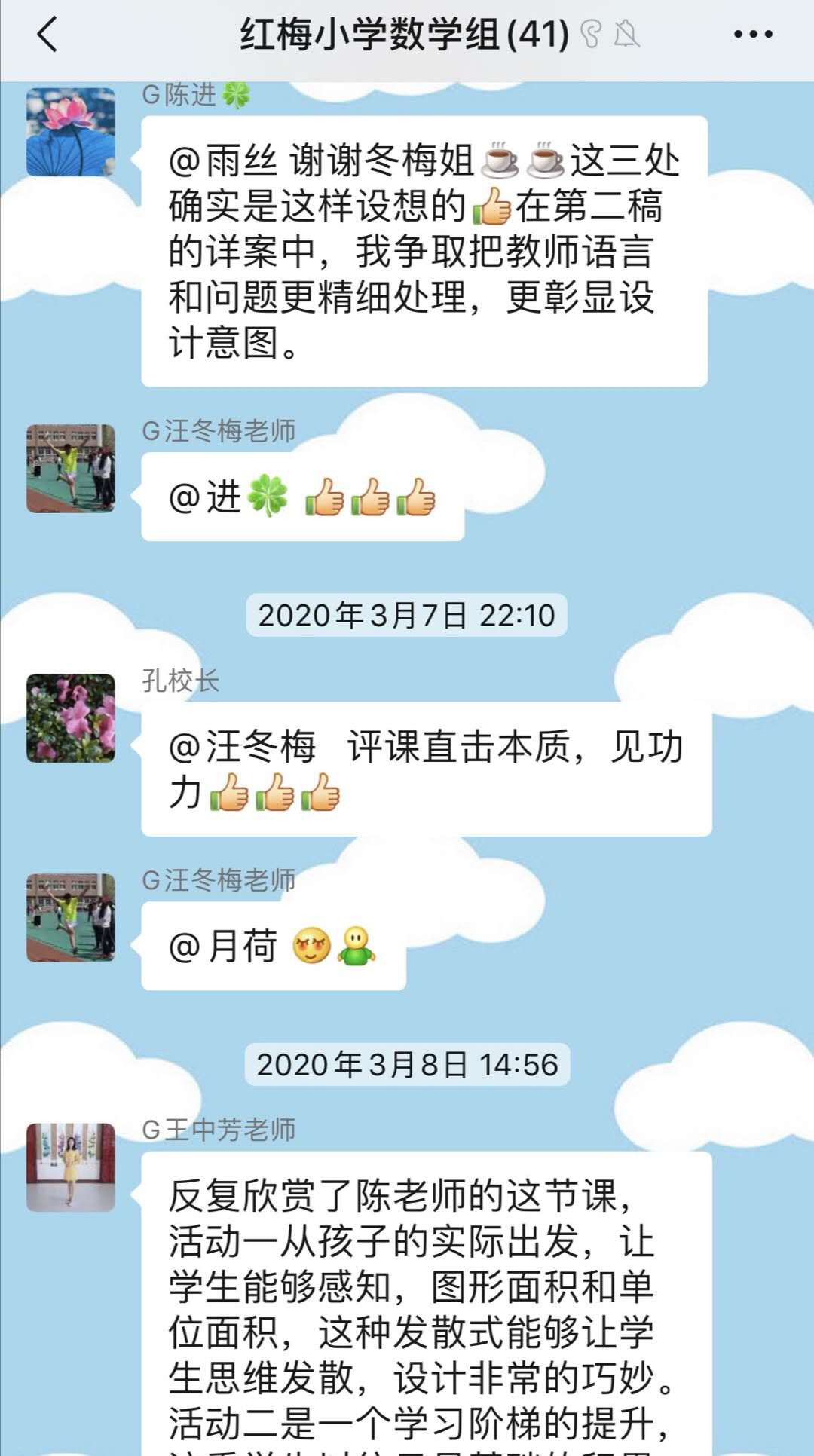Tap the 2020年3月7日 22:10 timestamp
814x1456 pixels.
click(407, 616)
